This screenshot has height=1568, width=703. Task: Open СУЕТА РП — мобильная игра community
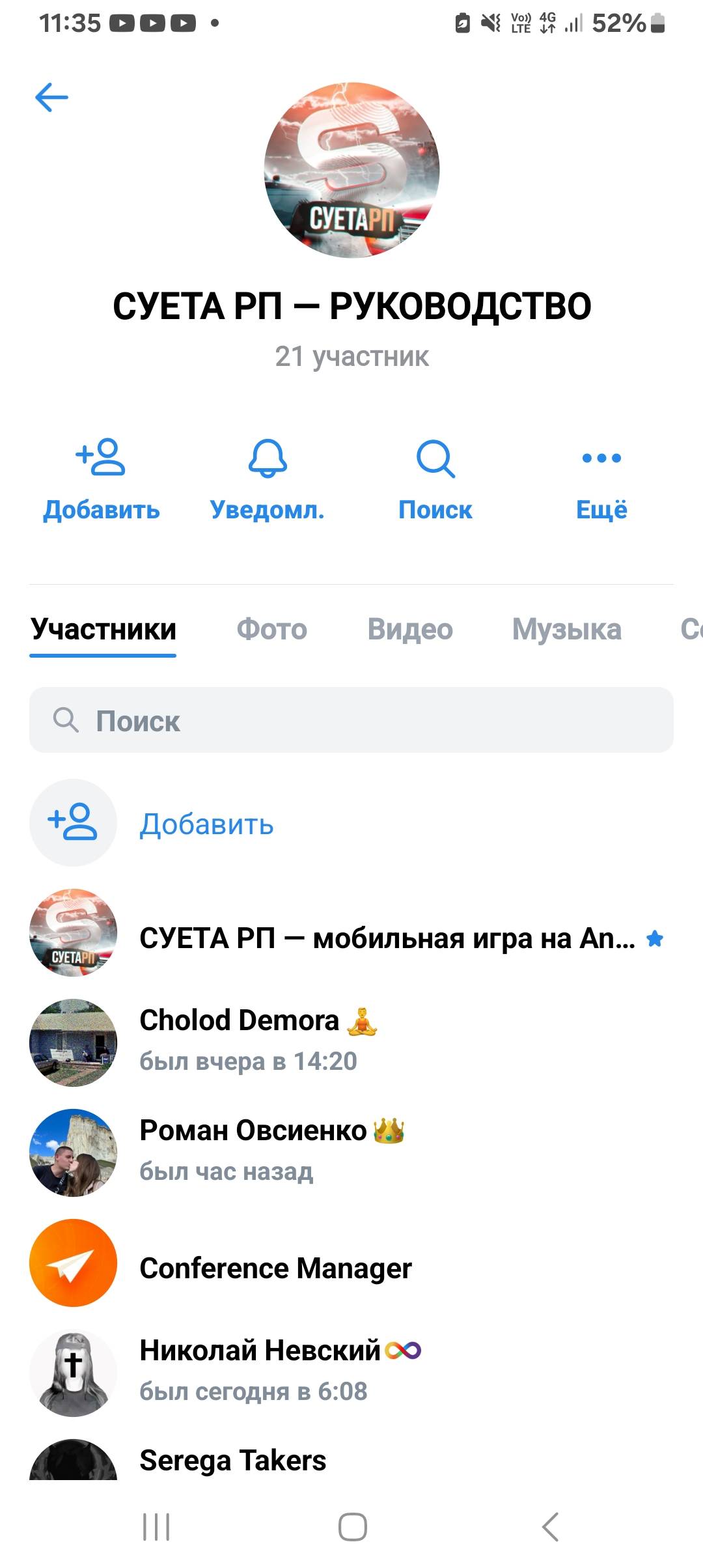(387, 938)
